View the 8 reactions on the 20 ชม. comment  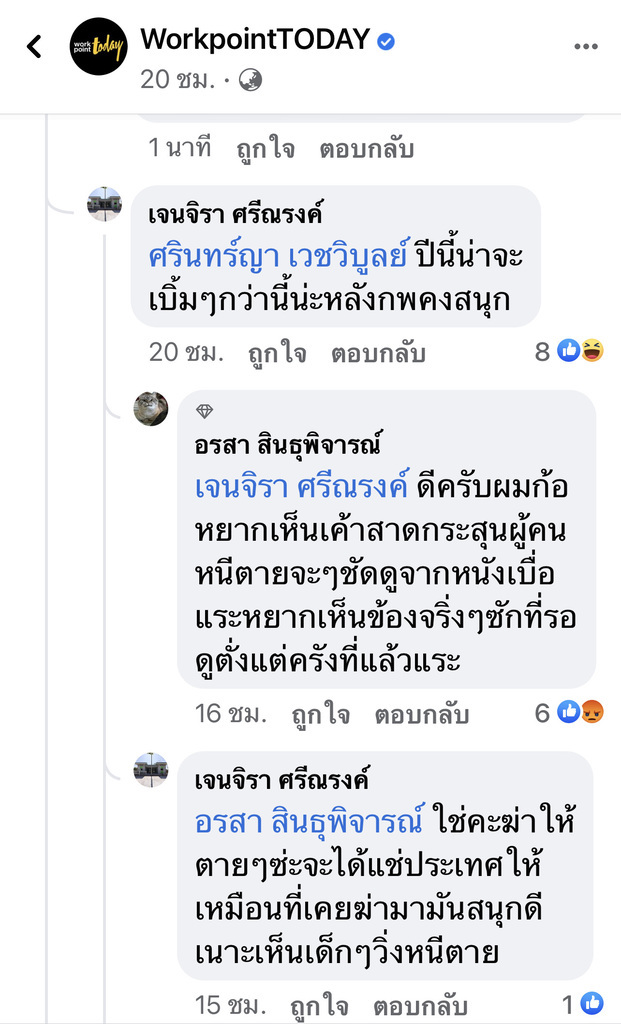point(580,351)
